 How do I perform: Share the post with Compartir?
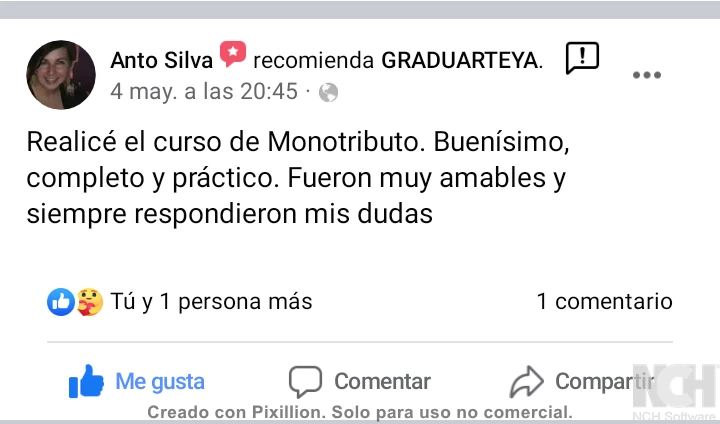pyautogui.click(x=583, y=381)
